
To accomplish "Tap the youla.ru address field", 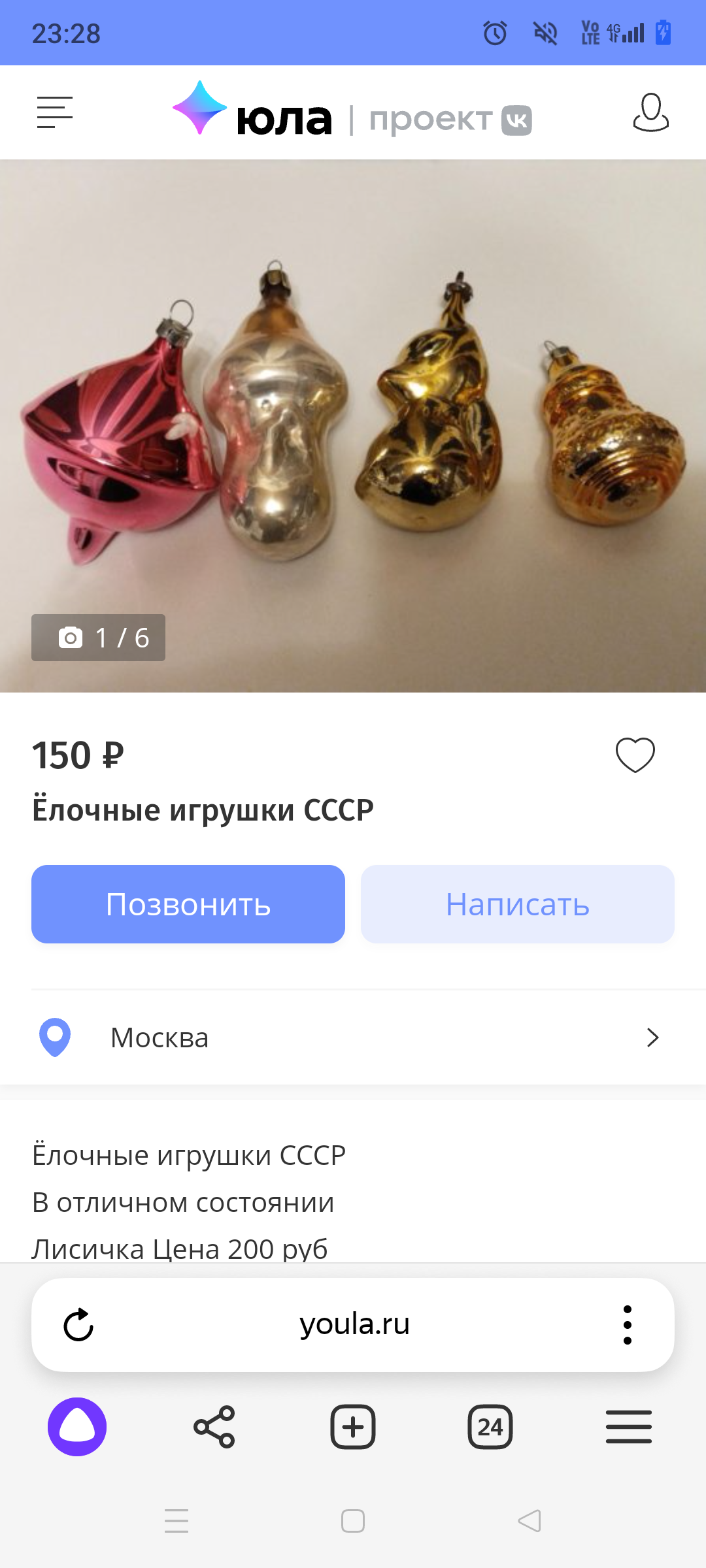I will click(x=354, y=1325).
